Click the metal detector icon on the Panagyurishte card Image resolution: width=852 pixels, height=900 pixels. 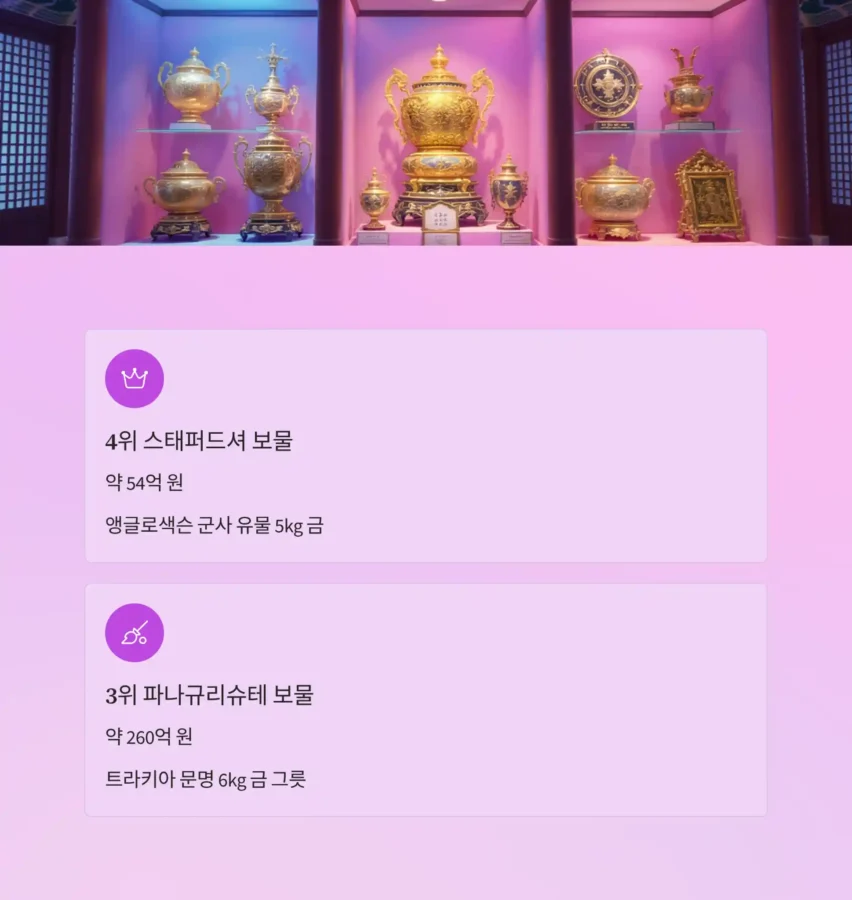click(135, 632)
